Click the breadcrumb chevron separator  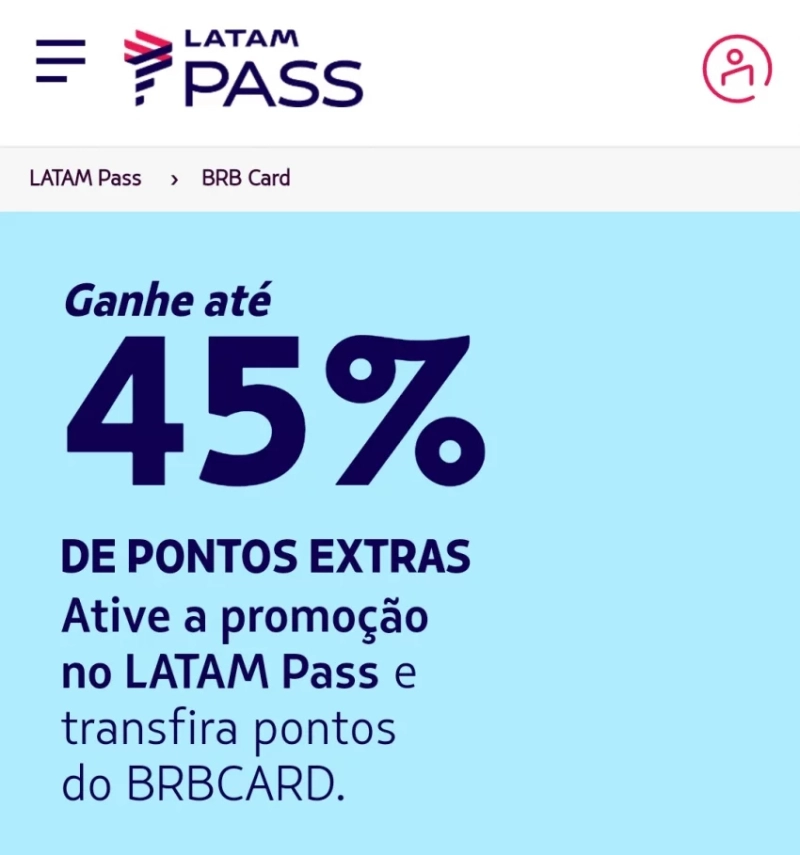[x=174, y=178]
